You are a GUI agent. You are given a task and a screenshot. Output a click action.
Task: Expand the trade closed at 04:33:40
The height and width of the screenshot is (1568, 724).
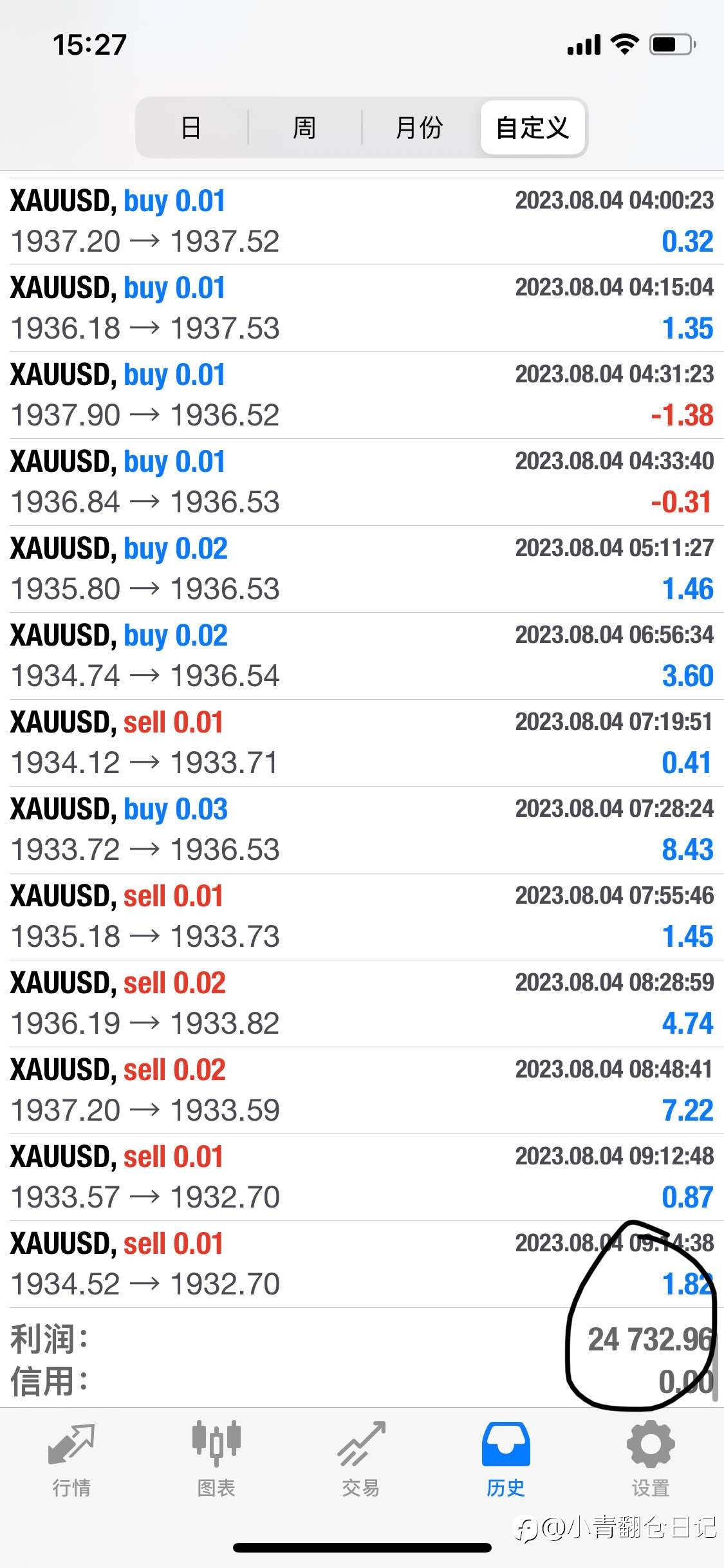tap(362, 482)
